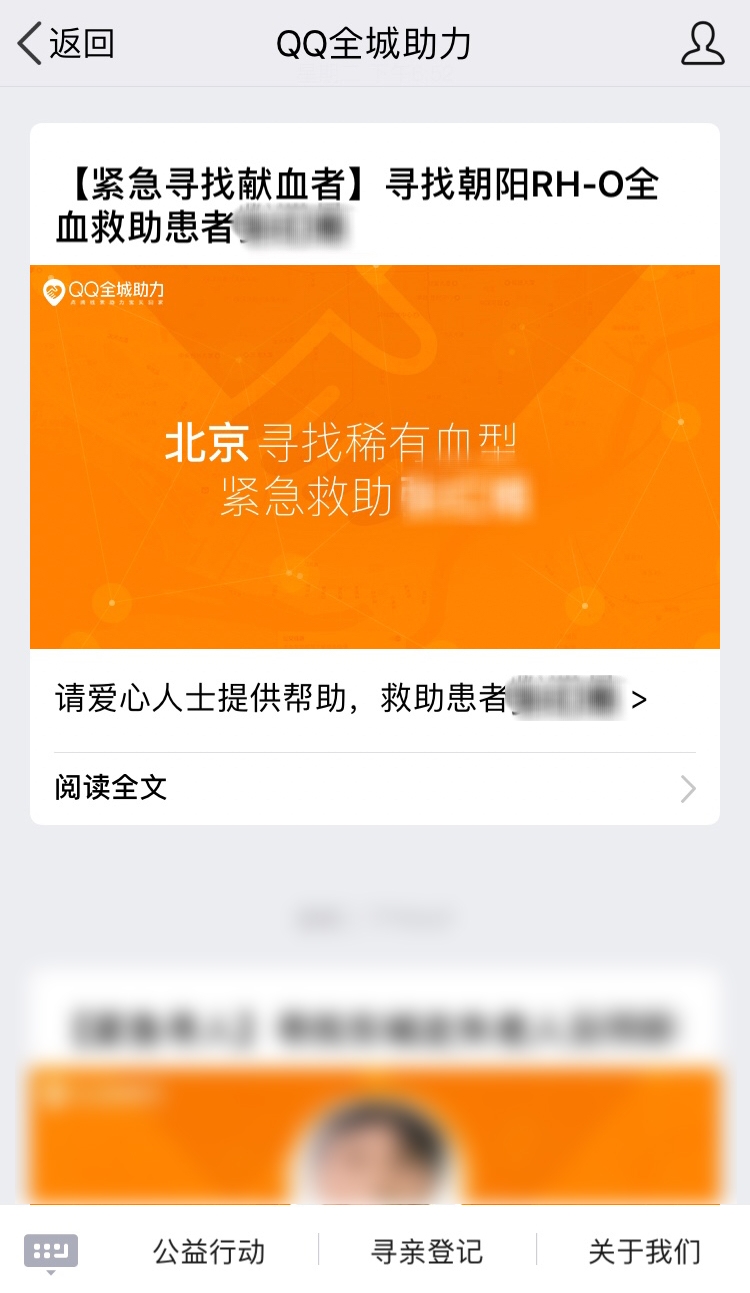The height and width of the screenshot is (1293, 750).
Task: Tap 阅读全文 to read the full article
Action: 374,788
